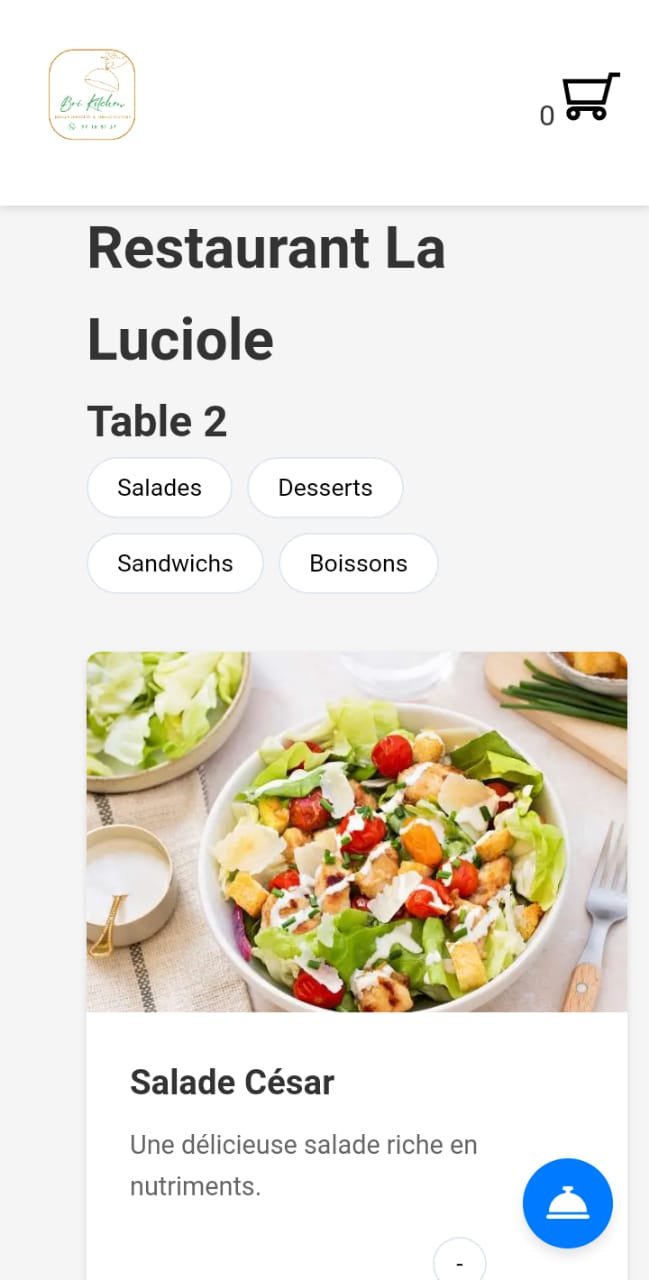Call the waiter with the bell button
The width and height of the screenshot is (649, 1280).
pos(567,1203)
